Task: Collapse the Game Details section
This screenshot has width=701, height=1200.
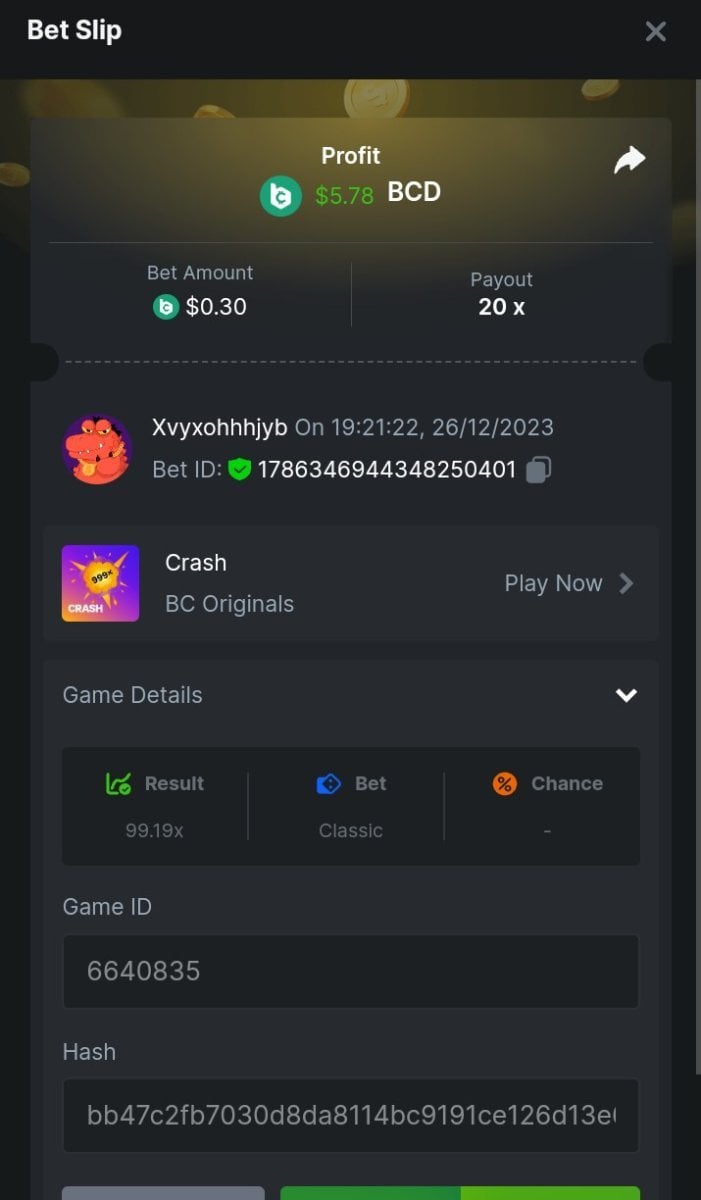Action: pyautogui.click(x=626, y=695)
